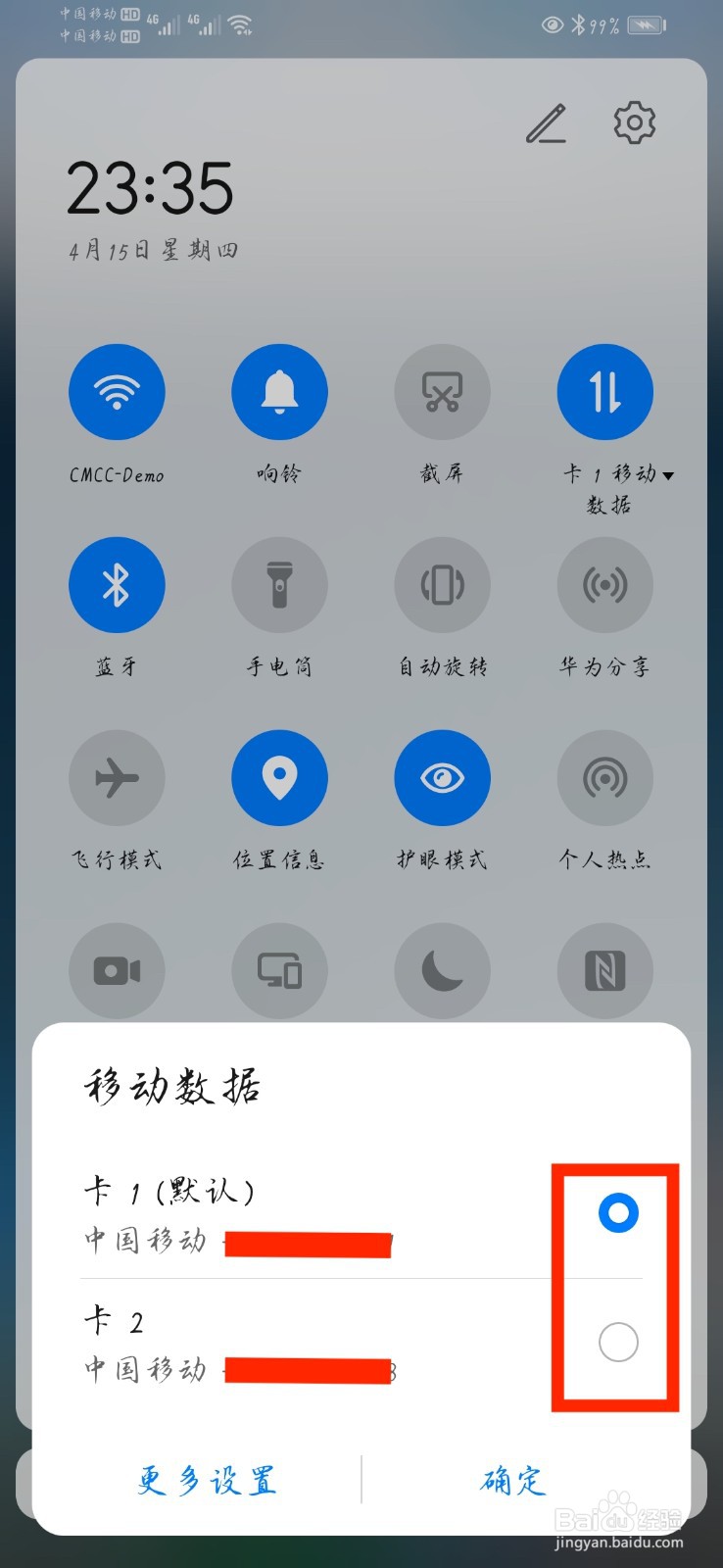Select the 卡 1 (默认) radio button
723x1568 pixels.
(x=616, y=1213)
